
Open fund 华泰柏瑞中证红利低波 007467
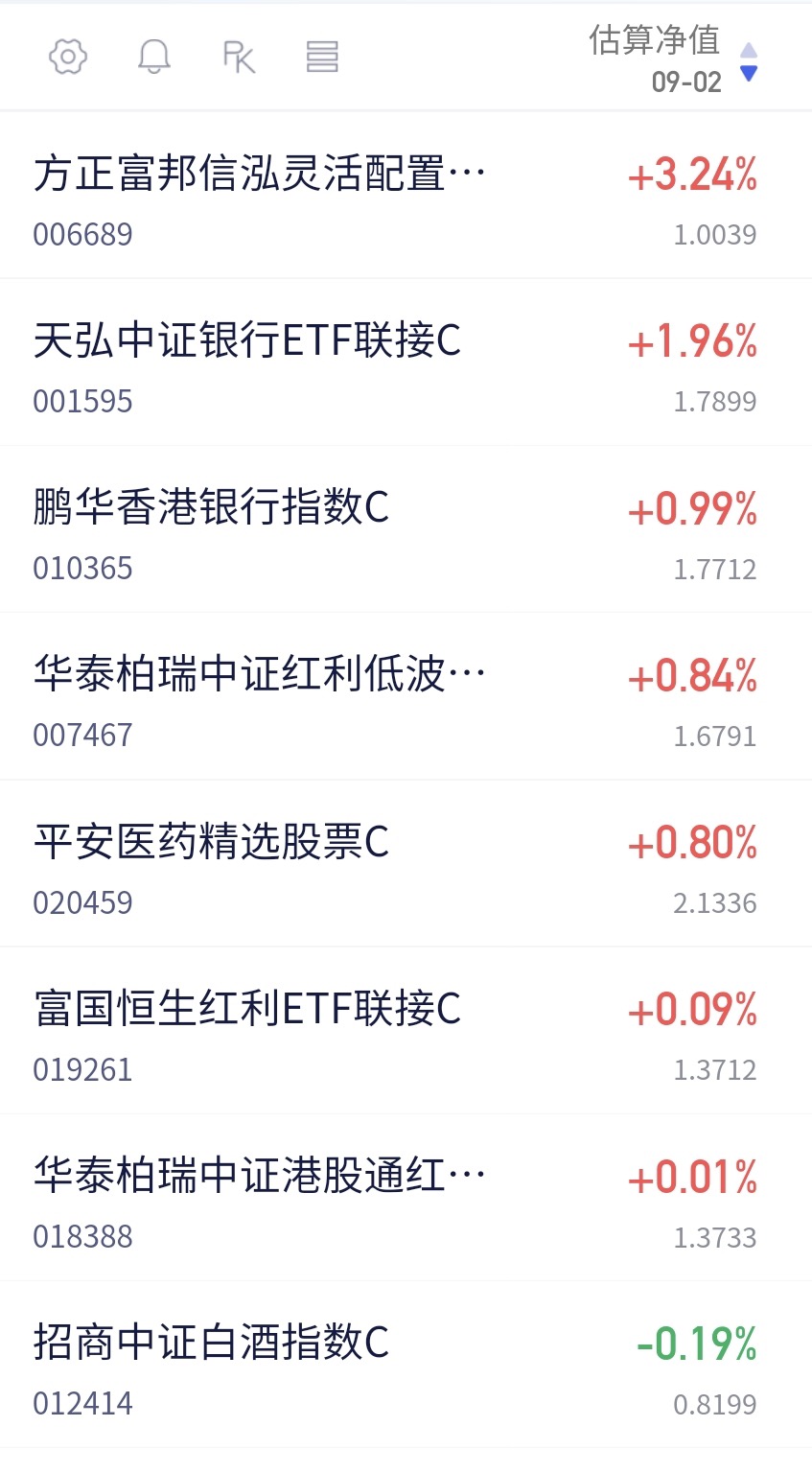pyautogui.click(x=406, y=696)
